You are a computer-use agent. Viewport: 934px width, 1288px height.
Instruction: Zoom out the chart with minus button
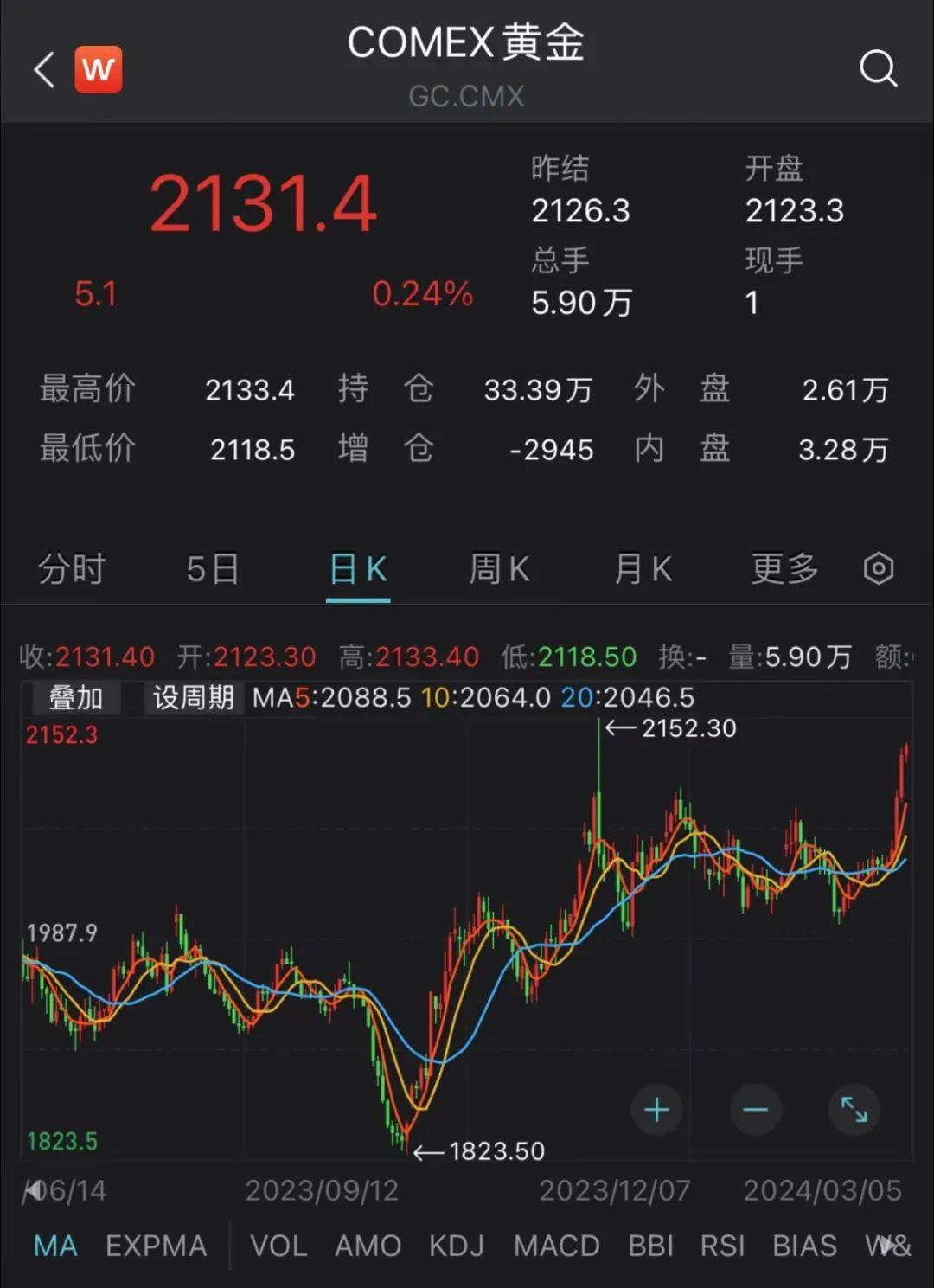pyautogui.click(x=755, y=1110)
